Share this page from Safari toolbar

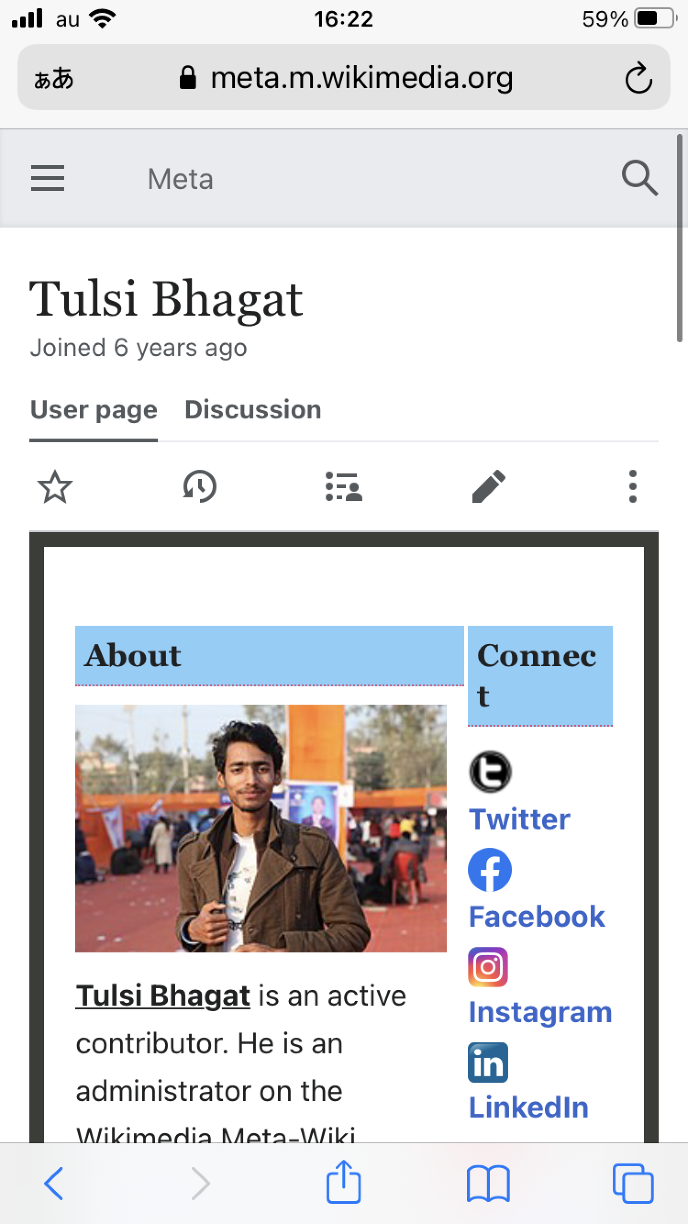(343, 1183)
